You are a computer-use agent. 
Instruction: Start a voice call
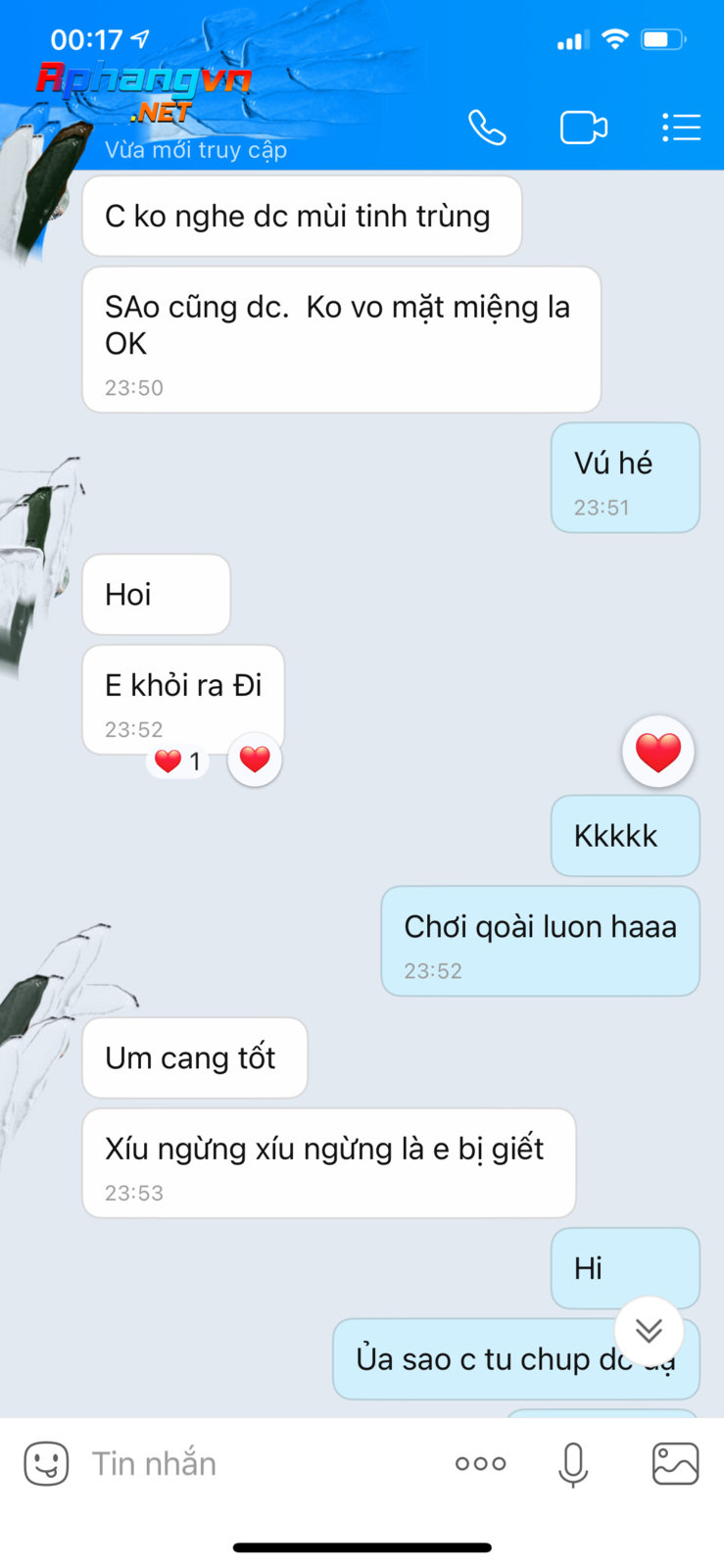pyautogui.click(x=487, y=127)
